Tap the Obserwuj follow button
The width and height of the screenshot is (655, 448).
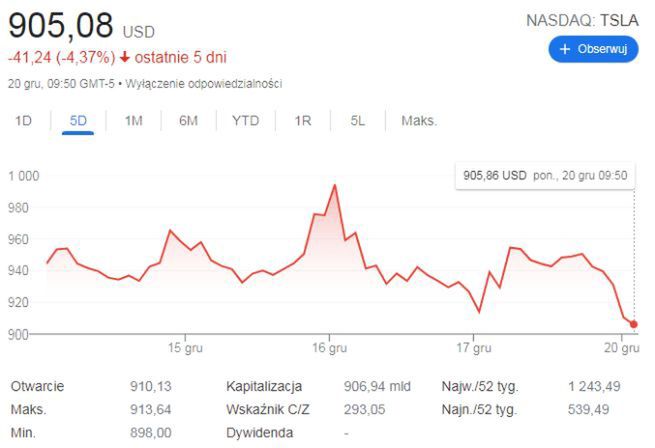pos(593,49)
